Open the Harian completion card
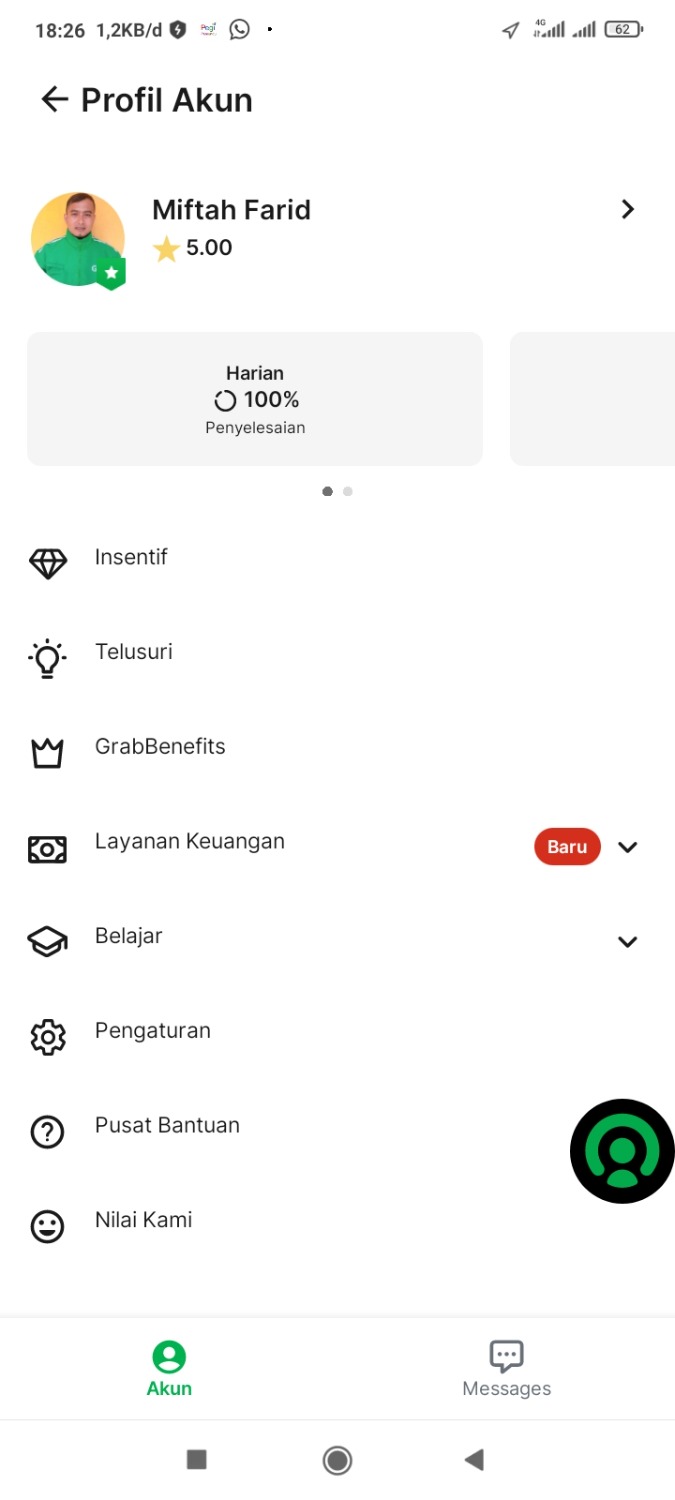 click(x=255, y=399)
